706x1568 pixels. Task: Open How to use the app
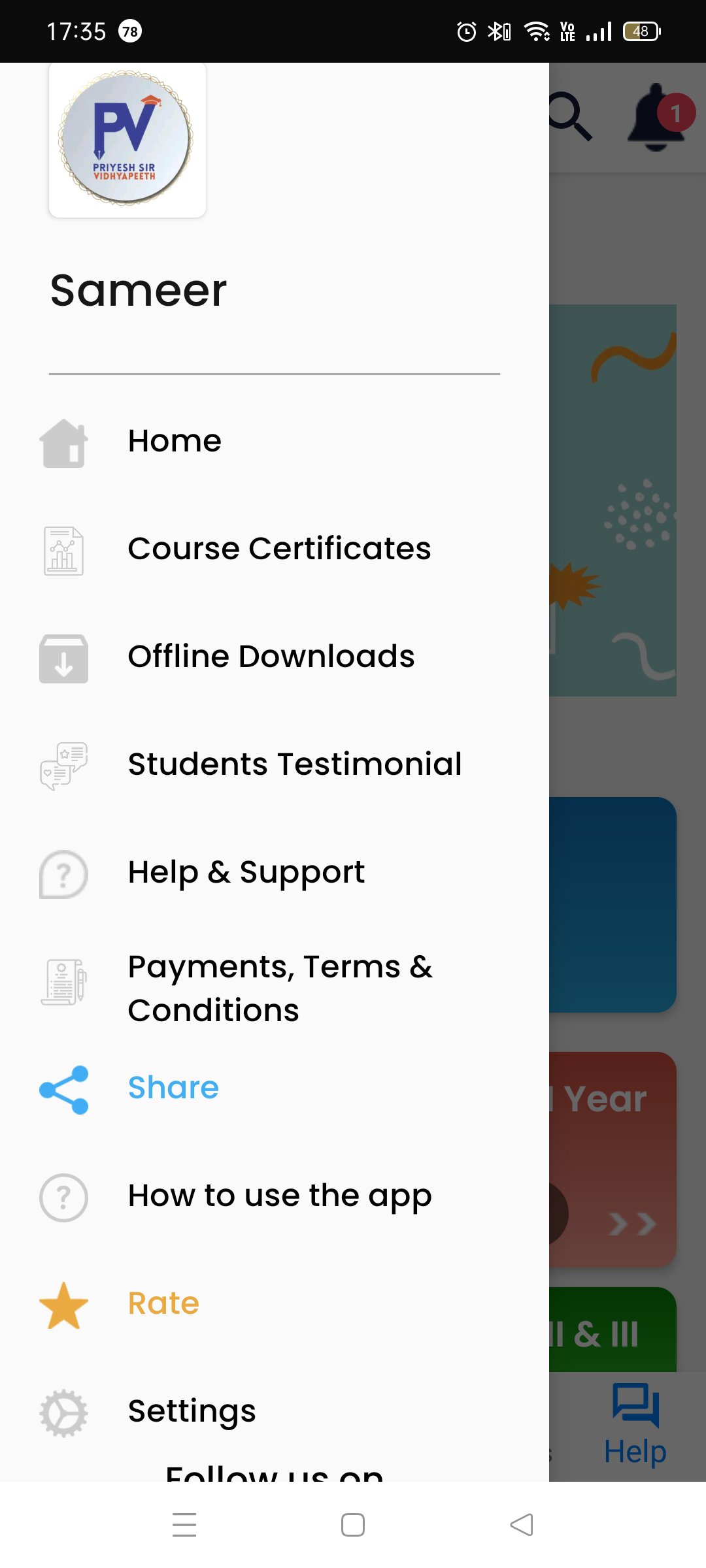coord(279,1196)
